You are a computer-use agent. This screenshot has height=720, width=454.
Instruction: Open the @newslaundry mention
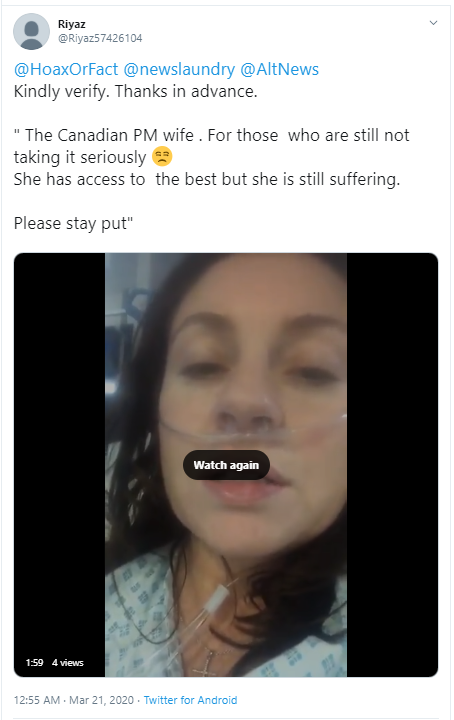[179, 69]
